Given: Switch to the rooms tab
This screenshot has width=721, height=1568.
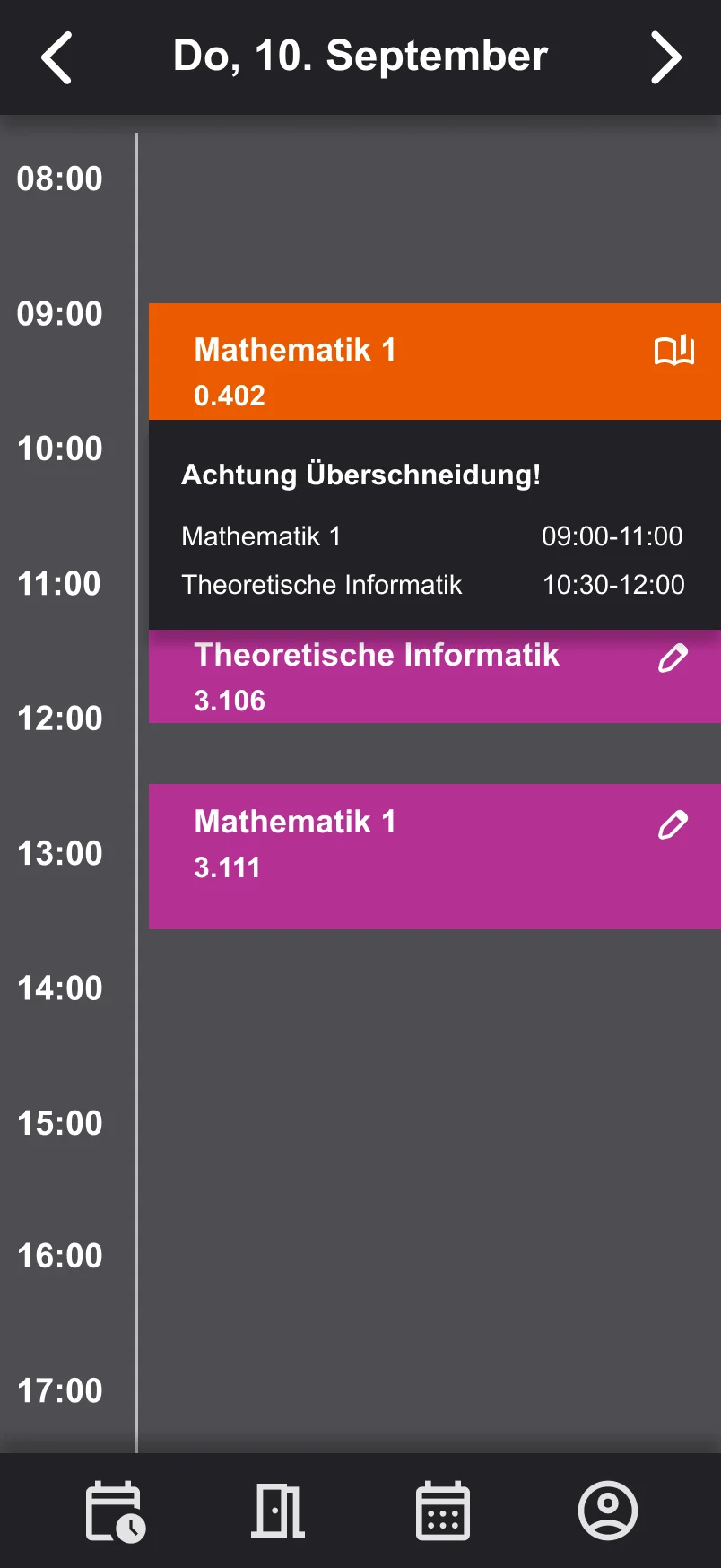Looking at the screenshot, I should (x=278, y=1511).
